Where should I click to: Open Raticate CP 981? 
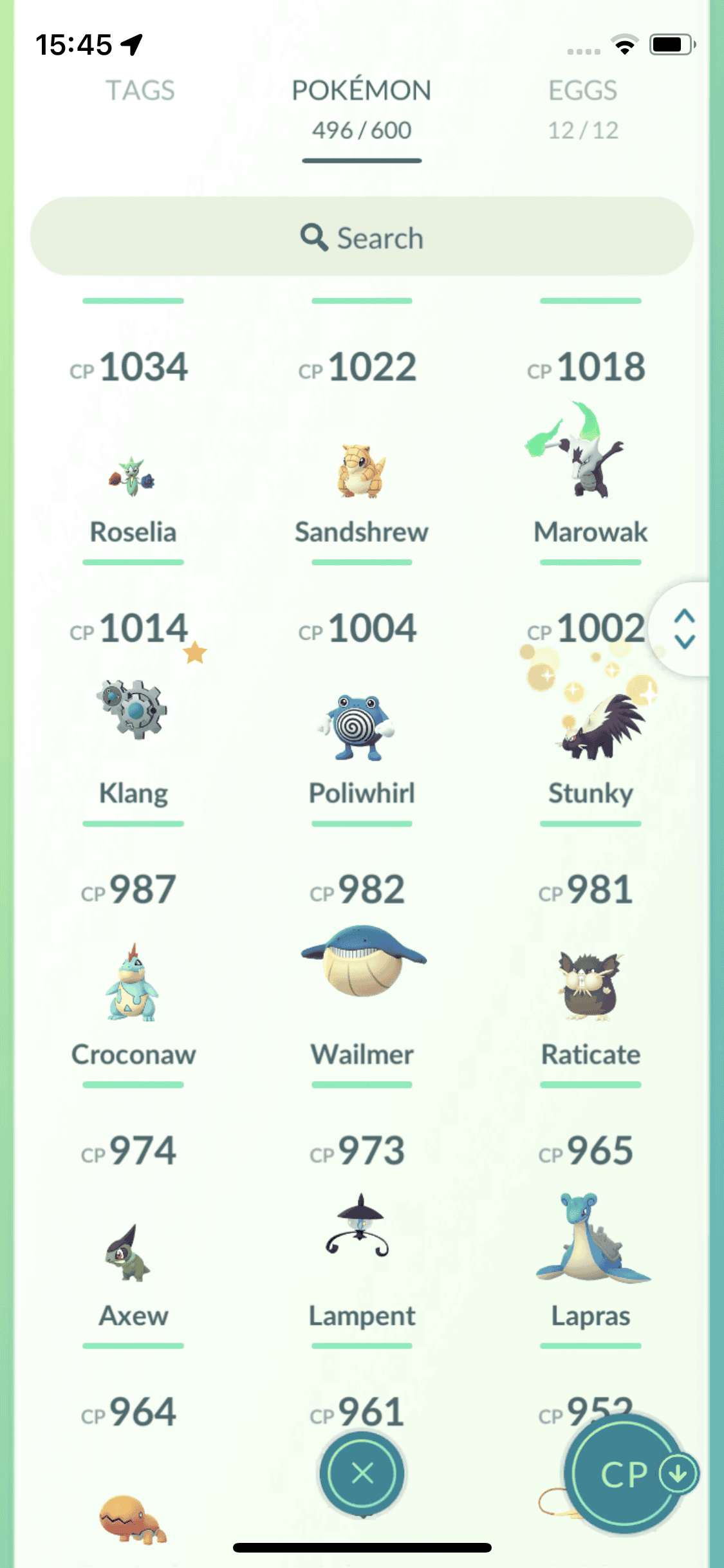point(590,985)
